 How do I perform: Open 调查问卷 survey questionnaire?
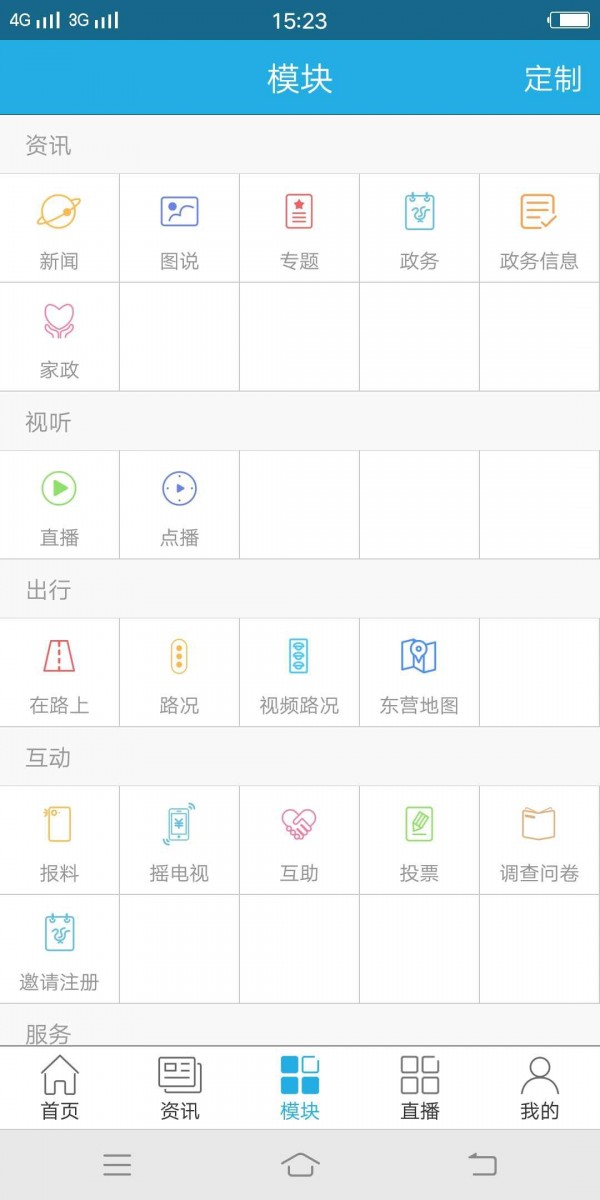point(539,840)
